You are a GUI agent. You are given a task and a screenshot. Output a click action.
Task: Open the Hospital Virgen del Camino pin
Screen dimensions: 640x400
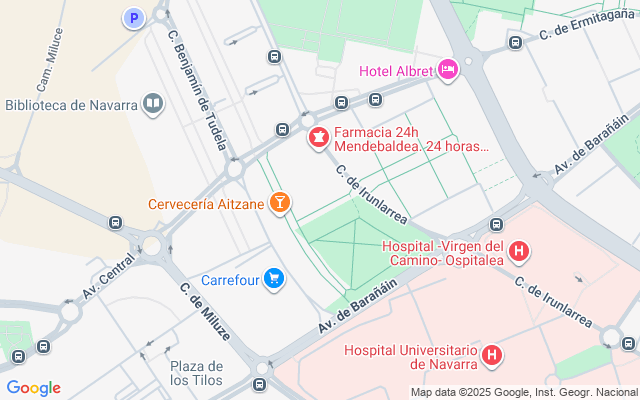tap(519, 253)
